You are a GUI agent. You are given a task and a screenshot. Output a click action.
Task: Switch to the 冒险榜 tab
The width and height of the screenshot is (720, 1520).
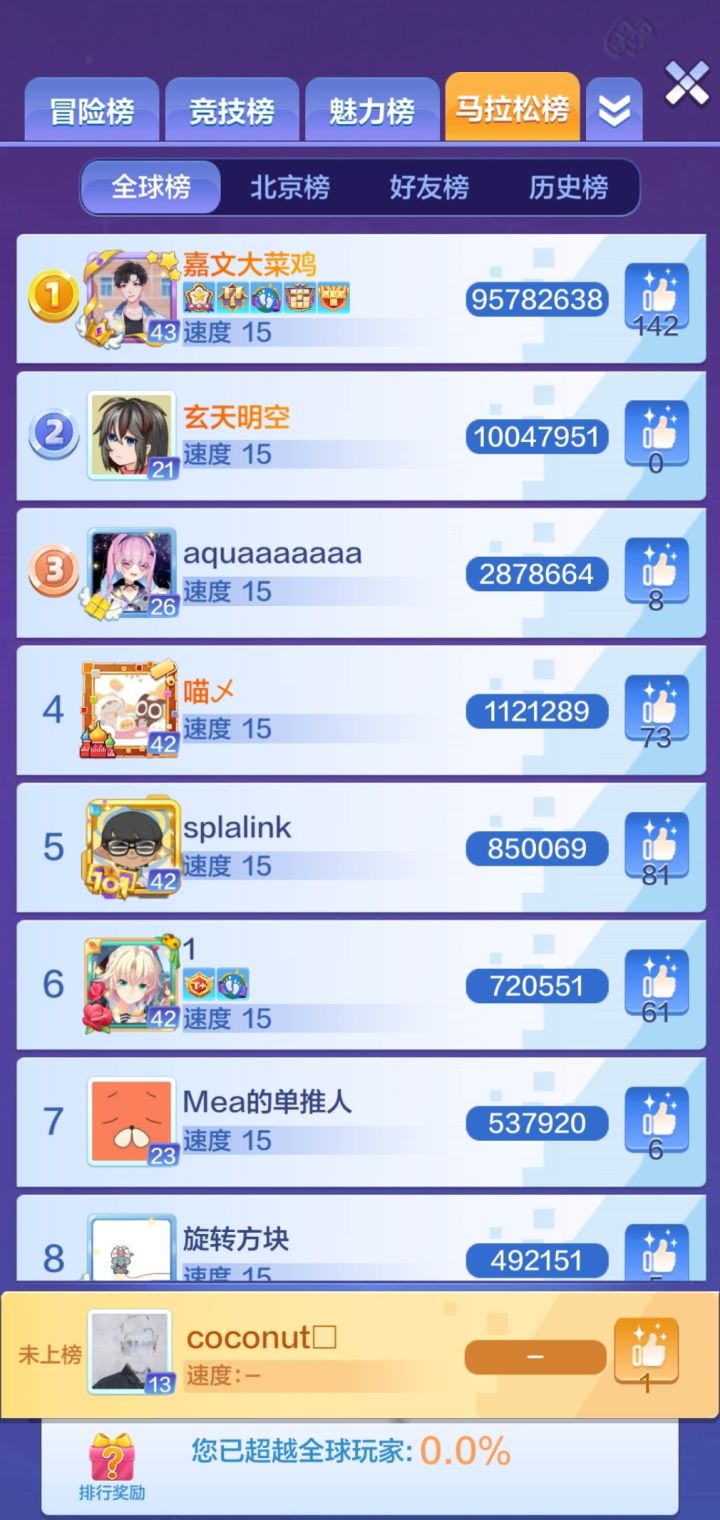coord(92,111)
